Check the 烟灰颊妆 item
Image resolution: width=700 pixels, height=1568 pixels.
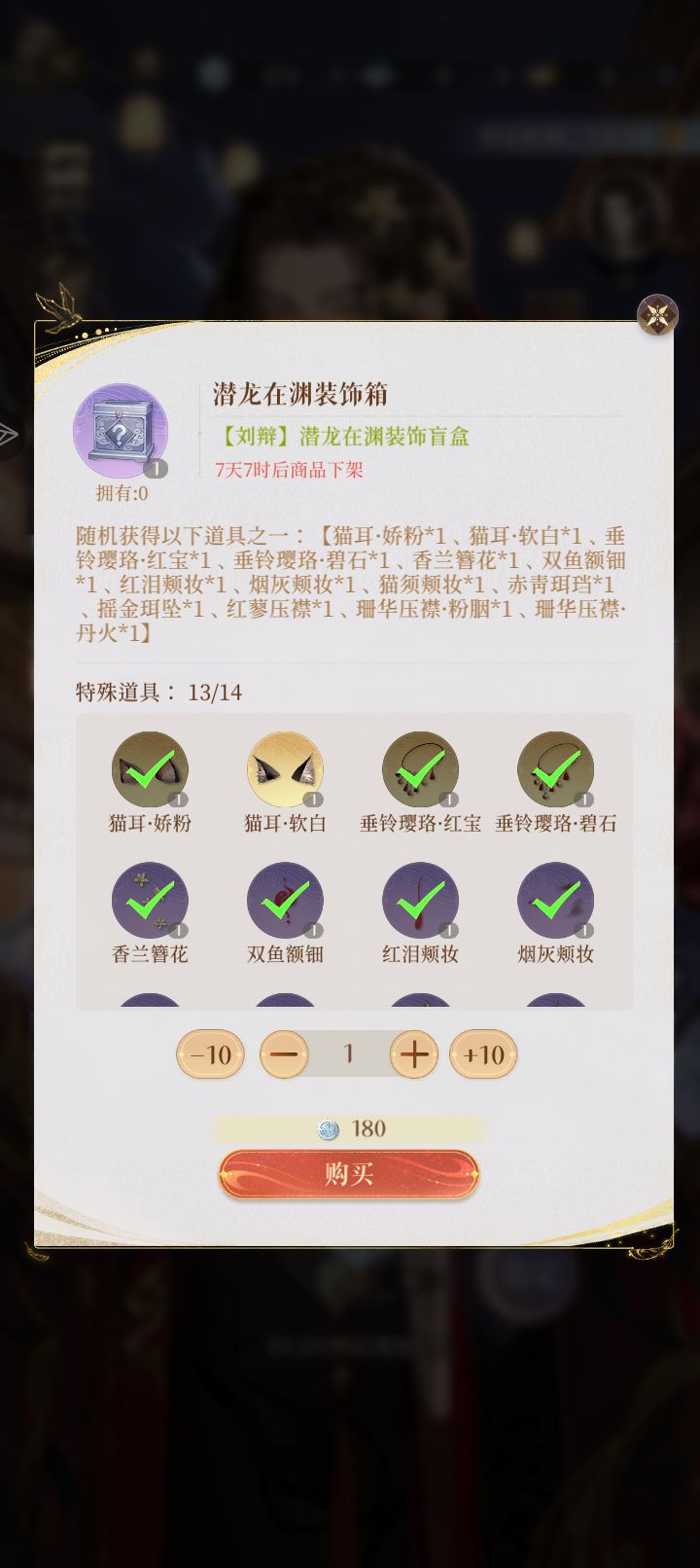tap(555, 901)
